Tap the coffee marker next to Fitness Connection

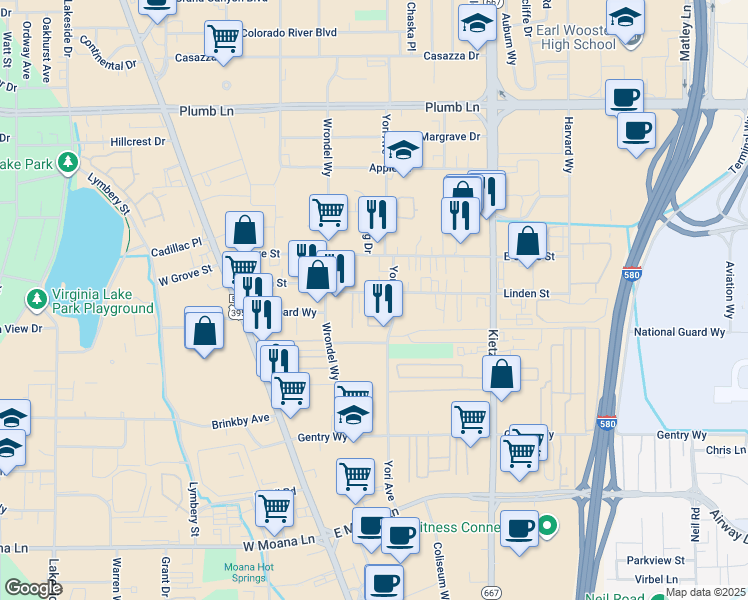pos(519,529)
